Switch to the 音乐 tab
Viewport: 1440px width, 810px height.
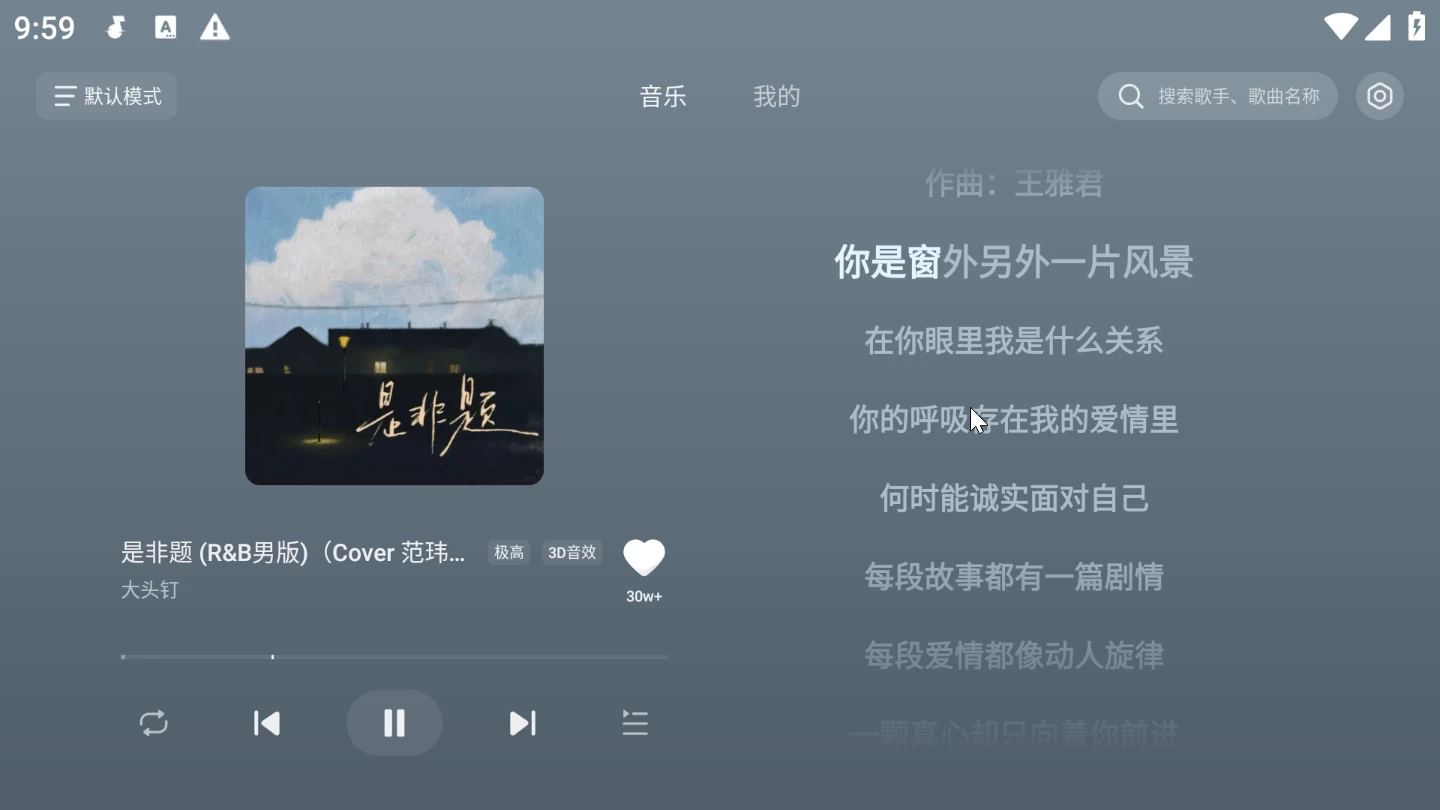[663, 96]
